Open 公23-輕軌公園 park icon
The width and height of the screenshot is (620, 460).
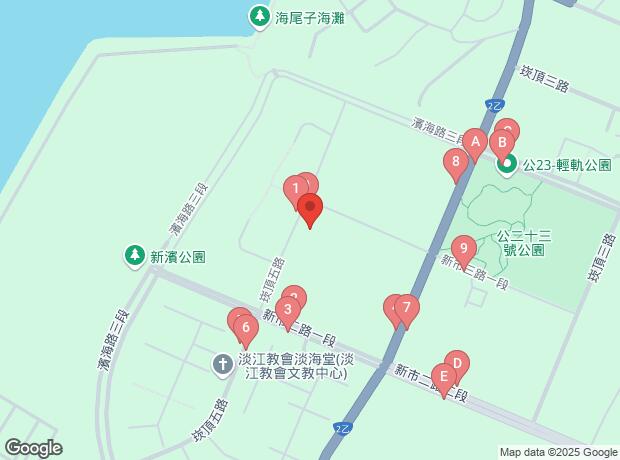507,164
